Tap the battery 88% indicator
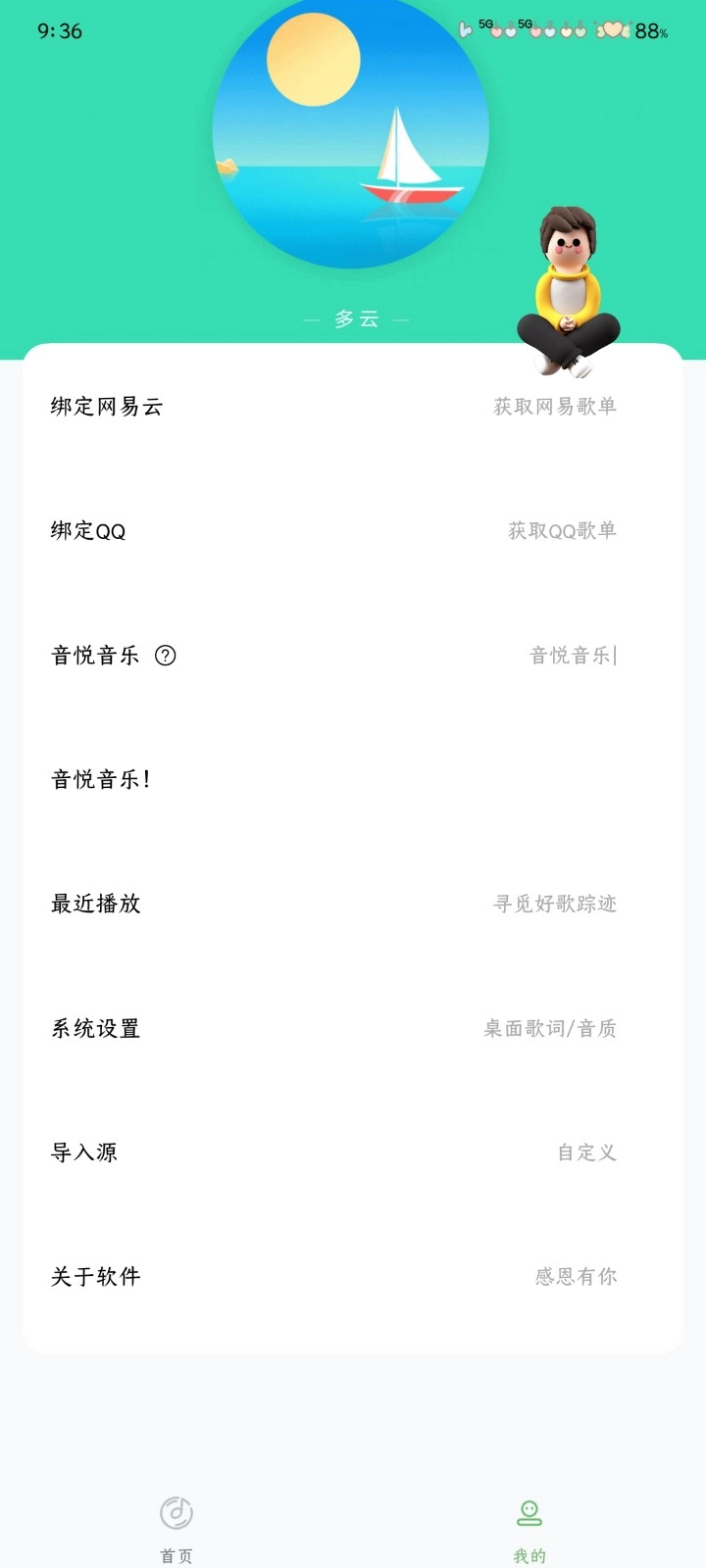This screenshot has width=706, height=1568. (x=651, y=31)
